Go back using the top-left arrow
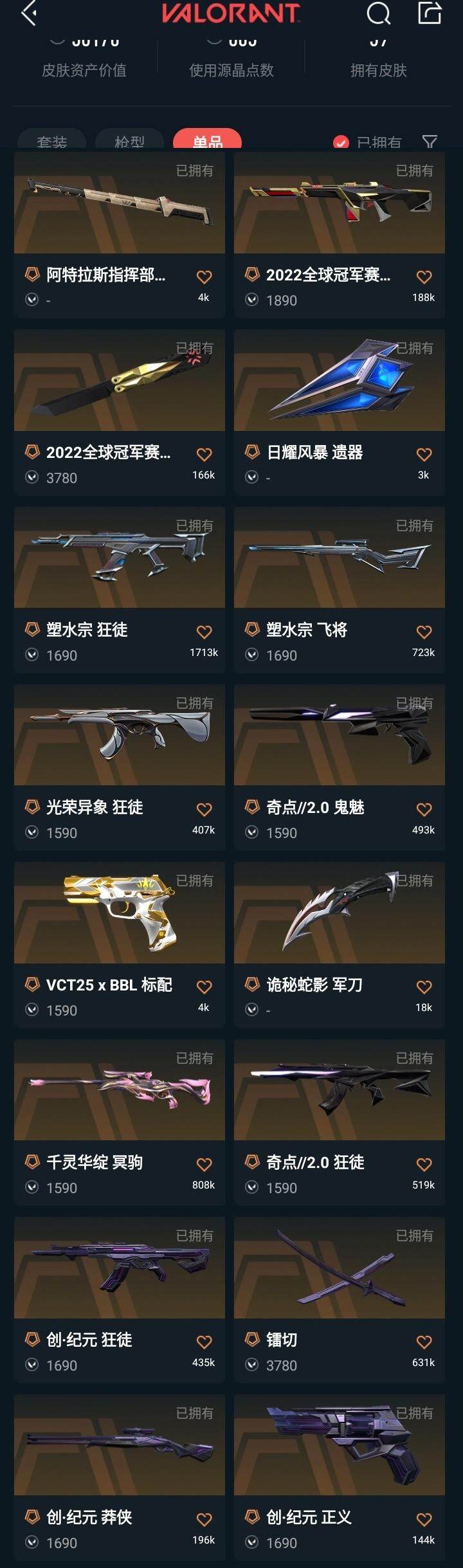This screenshot has width=463, height=1568. [29, 13]
